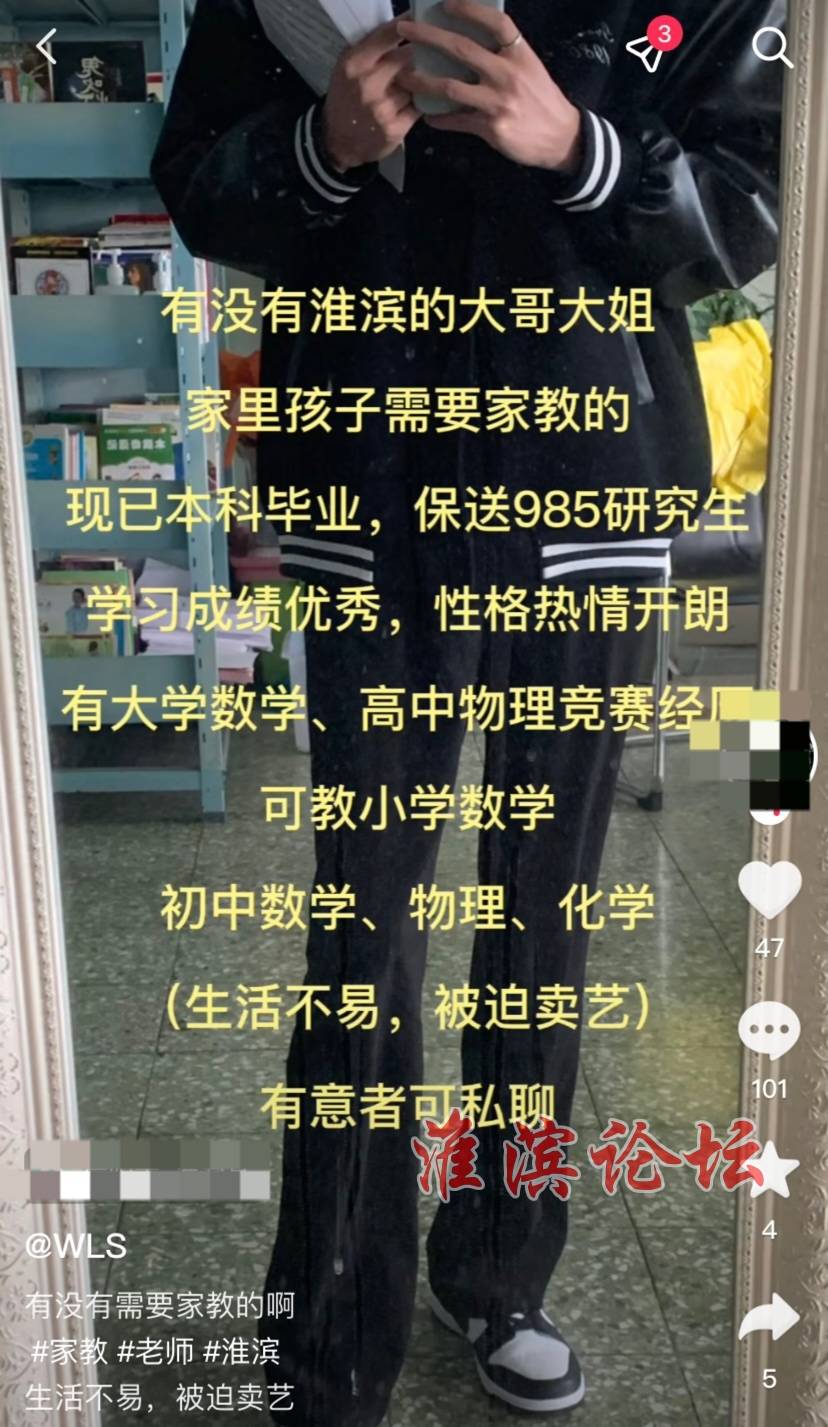Open the #家教 hashtag

tap(69, 1352)
